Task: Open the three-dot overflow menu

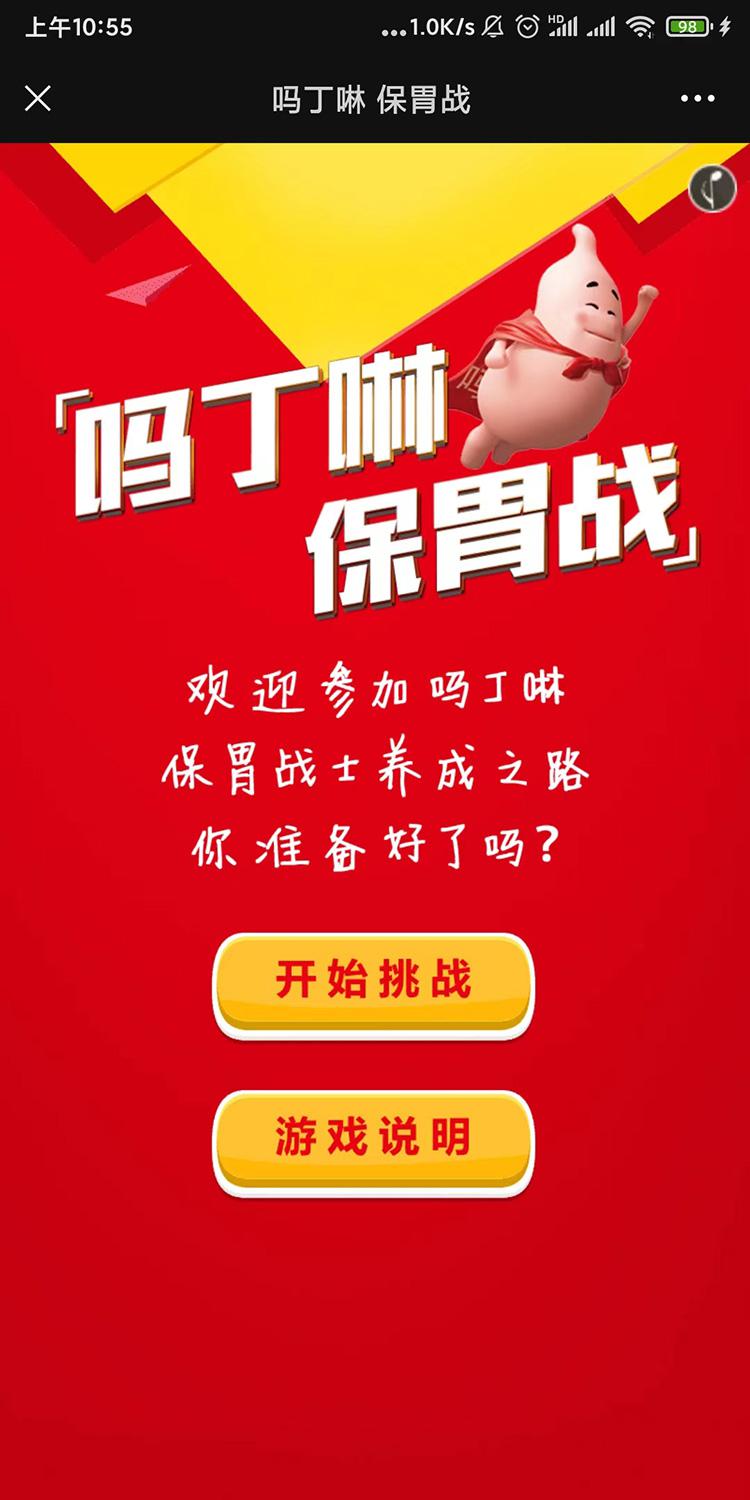Action: [697, 99]
